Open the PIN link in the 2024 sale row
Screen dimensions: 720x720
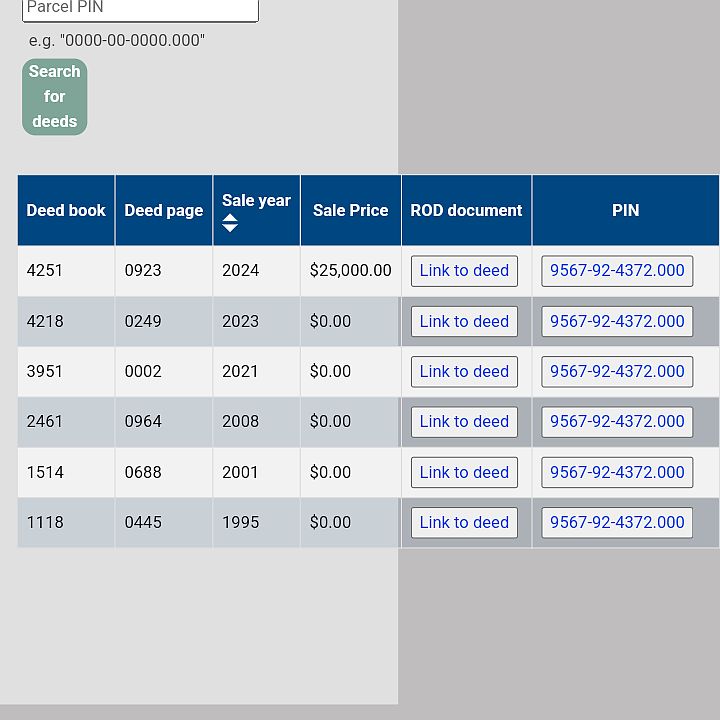pyautogui.click(x=617, y=271)
